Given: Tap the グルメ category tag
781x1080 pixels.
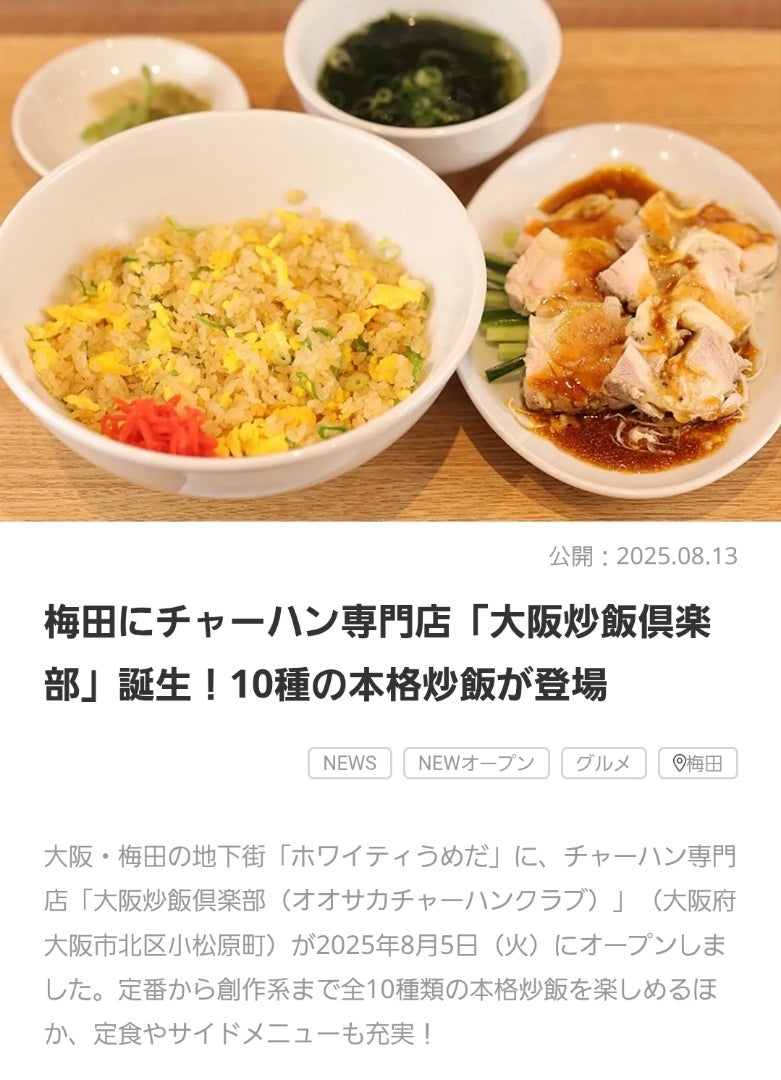Looking at the screenshot, I should (603, 763).
